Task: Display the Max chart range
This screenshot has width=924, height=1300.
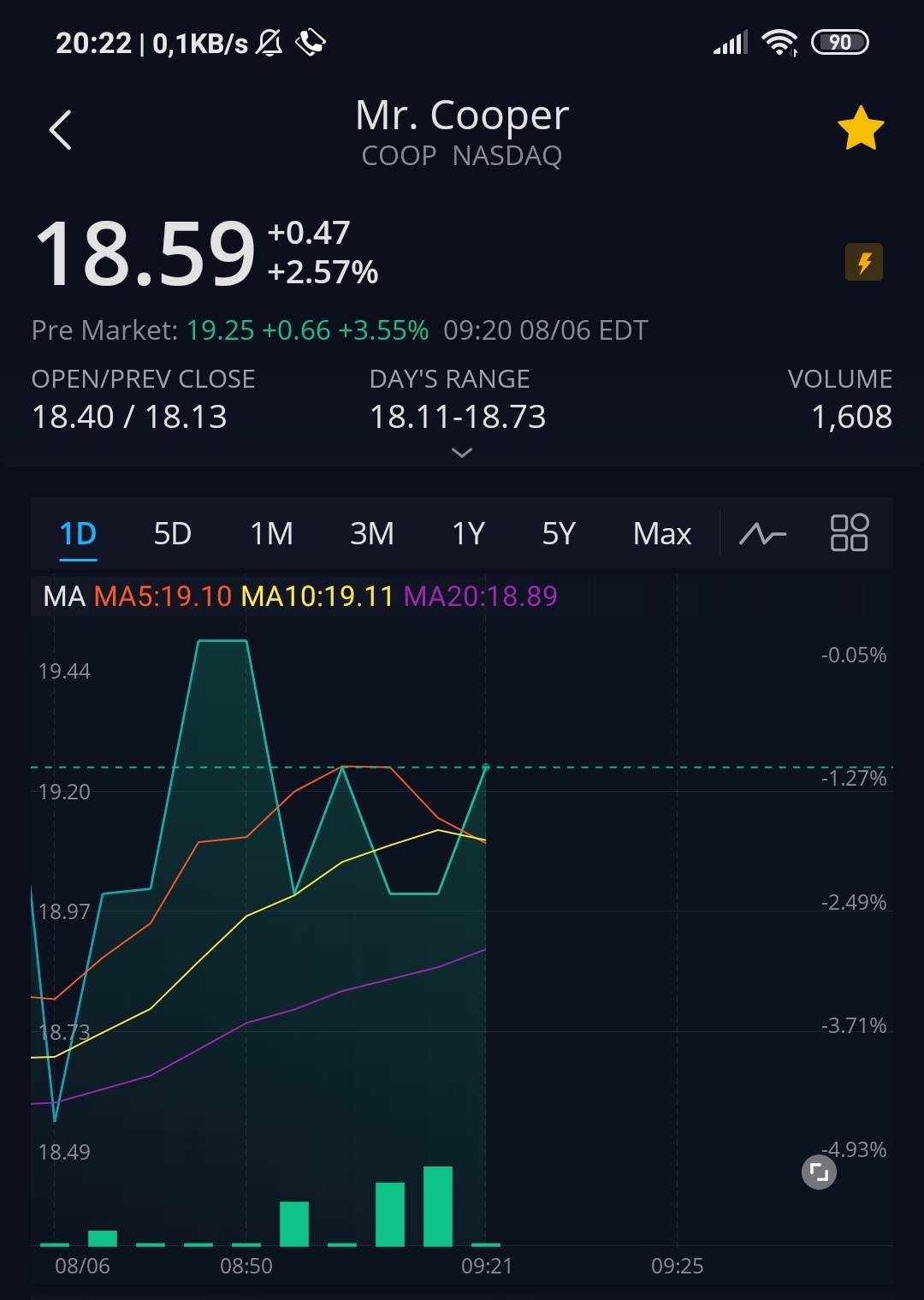Action: 661,534
